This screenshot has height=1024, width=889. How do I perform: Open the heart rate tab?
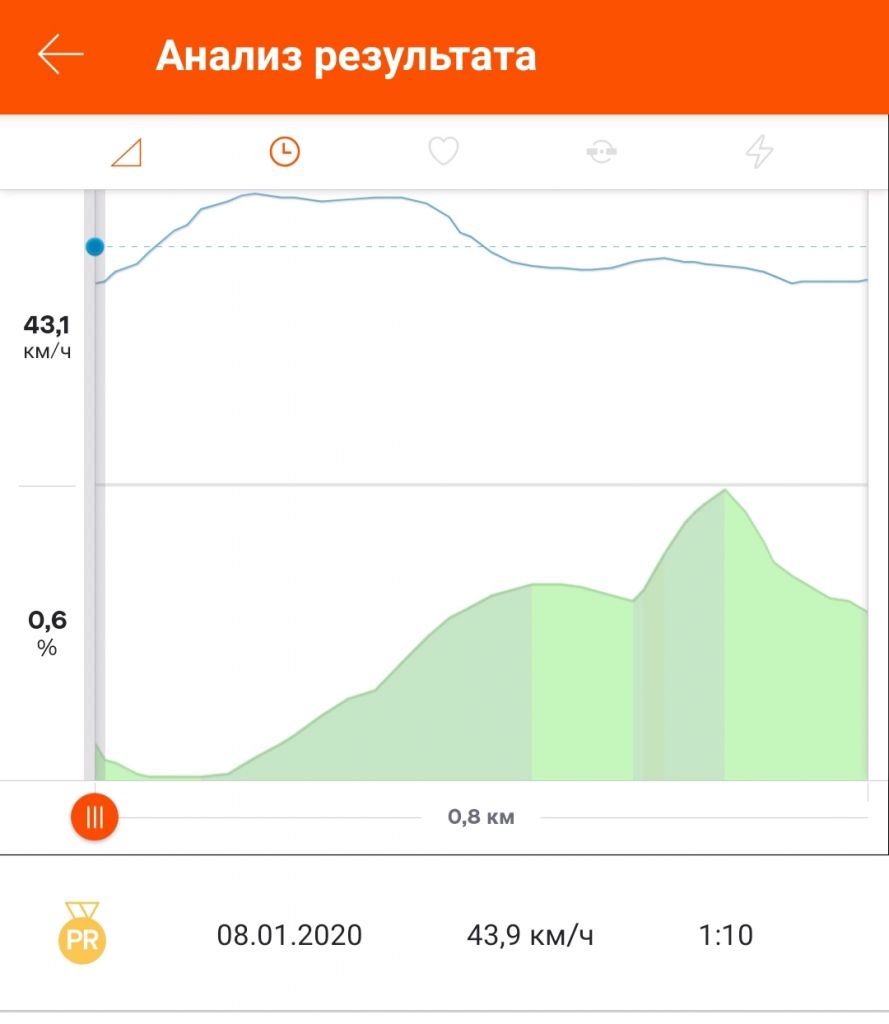point(443,152)
